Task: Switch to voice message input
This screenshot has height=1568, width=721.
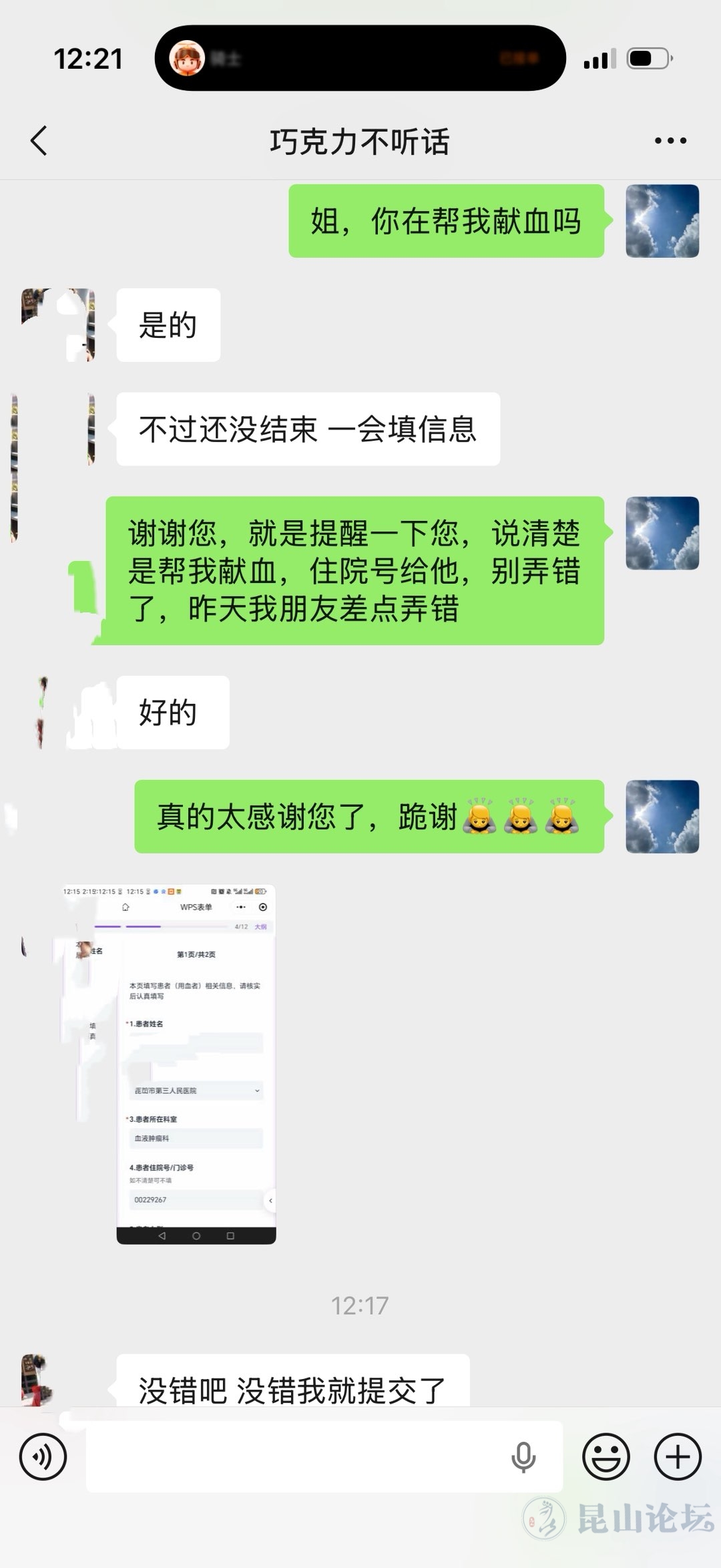Action: pos(43,1456)
